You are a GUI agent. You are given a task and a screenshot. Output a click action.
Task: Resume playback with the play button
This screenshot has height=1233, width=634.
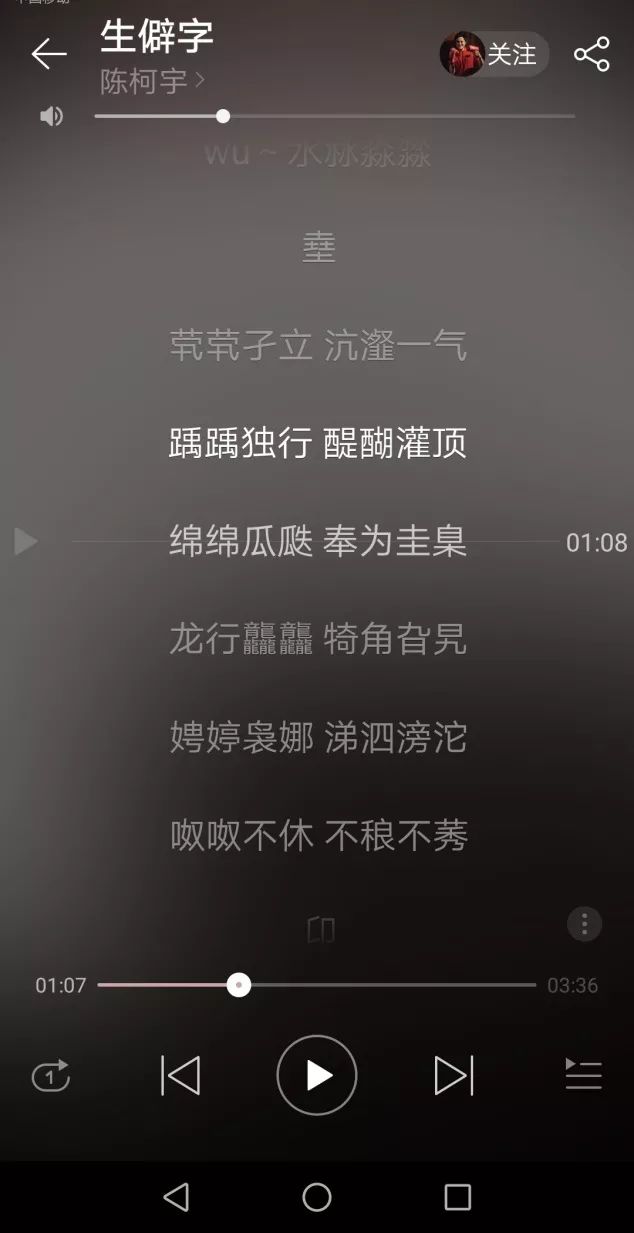[x=317, y=1075]
